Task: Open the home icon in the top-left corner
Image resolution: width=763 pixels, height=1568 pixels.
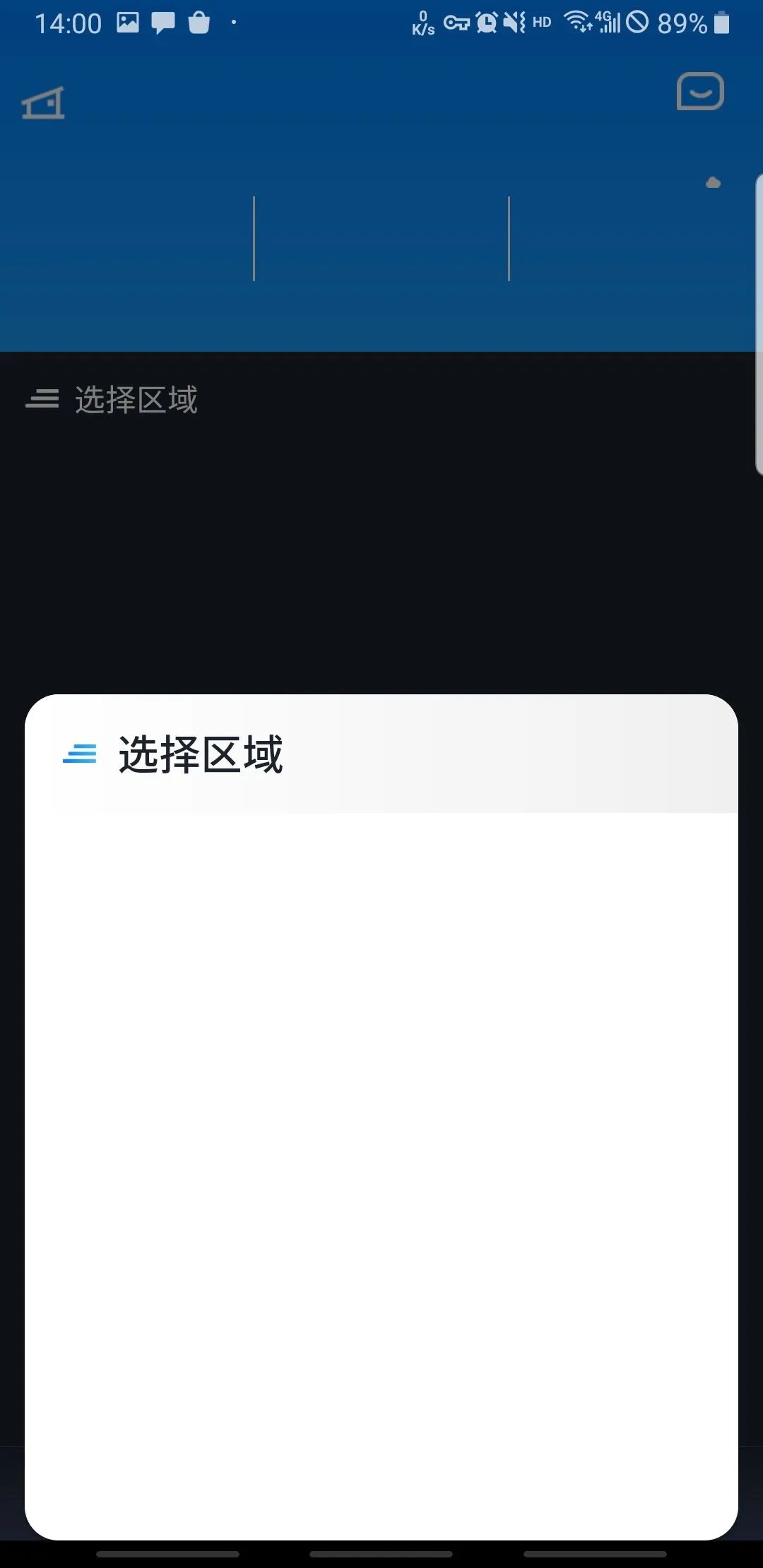Action: click(44, 103)
